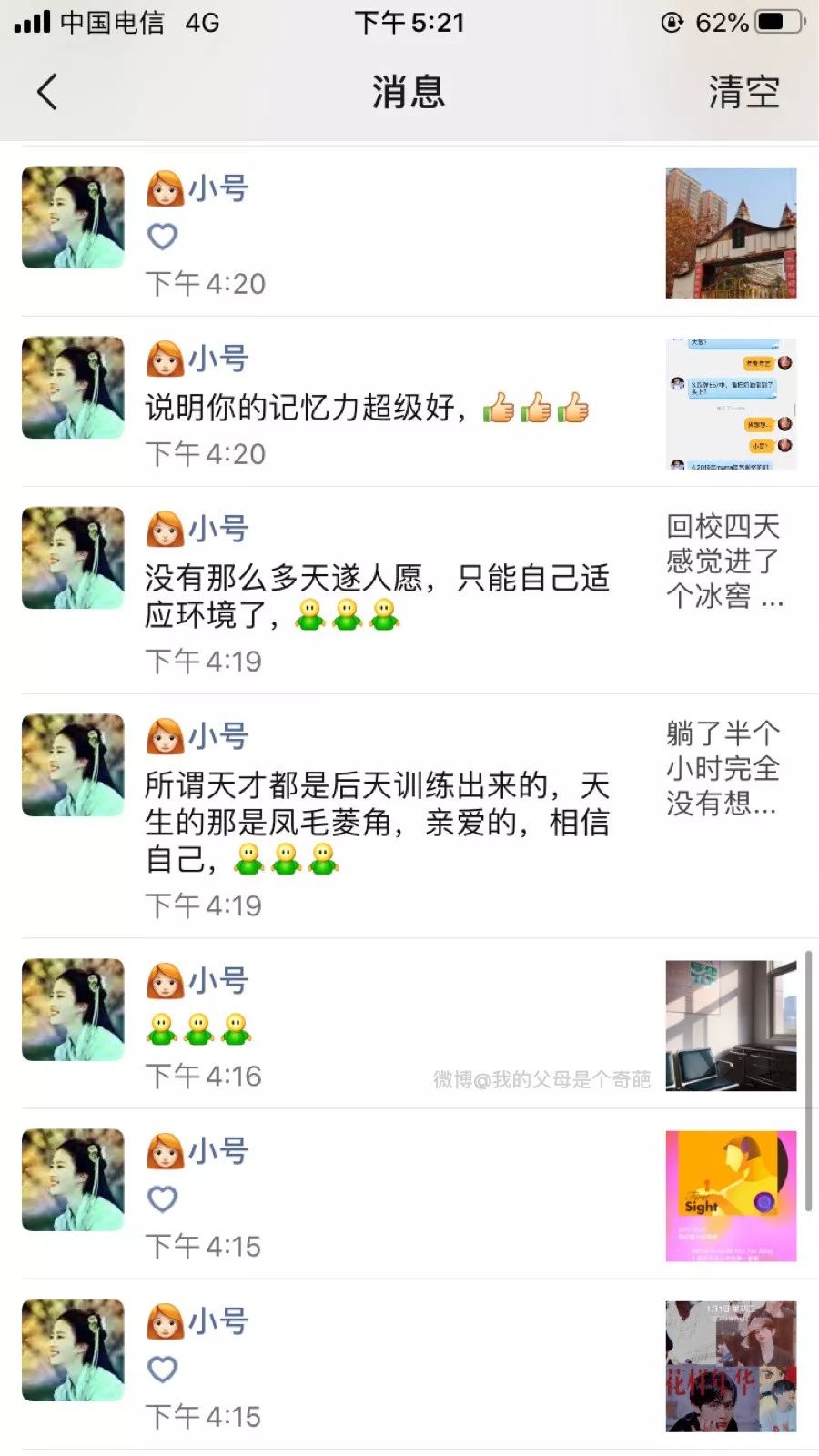This screenshot has width=819, height=1456.
Task: Tap the 下午 5:21 clock in status bar
Action: pos(409,23)
